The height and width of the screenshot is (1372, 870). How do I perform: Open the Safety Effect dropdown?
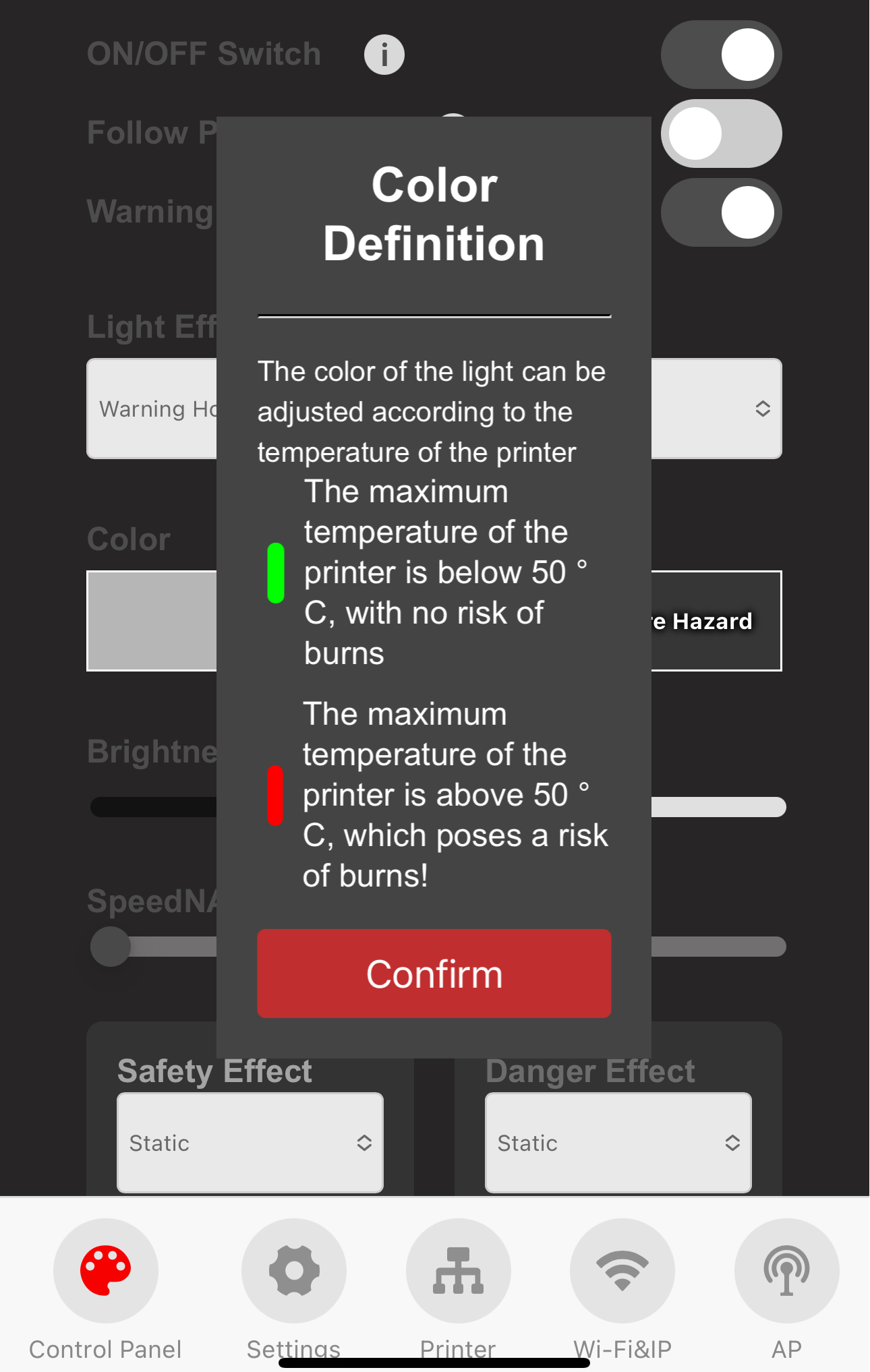250,1143
